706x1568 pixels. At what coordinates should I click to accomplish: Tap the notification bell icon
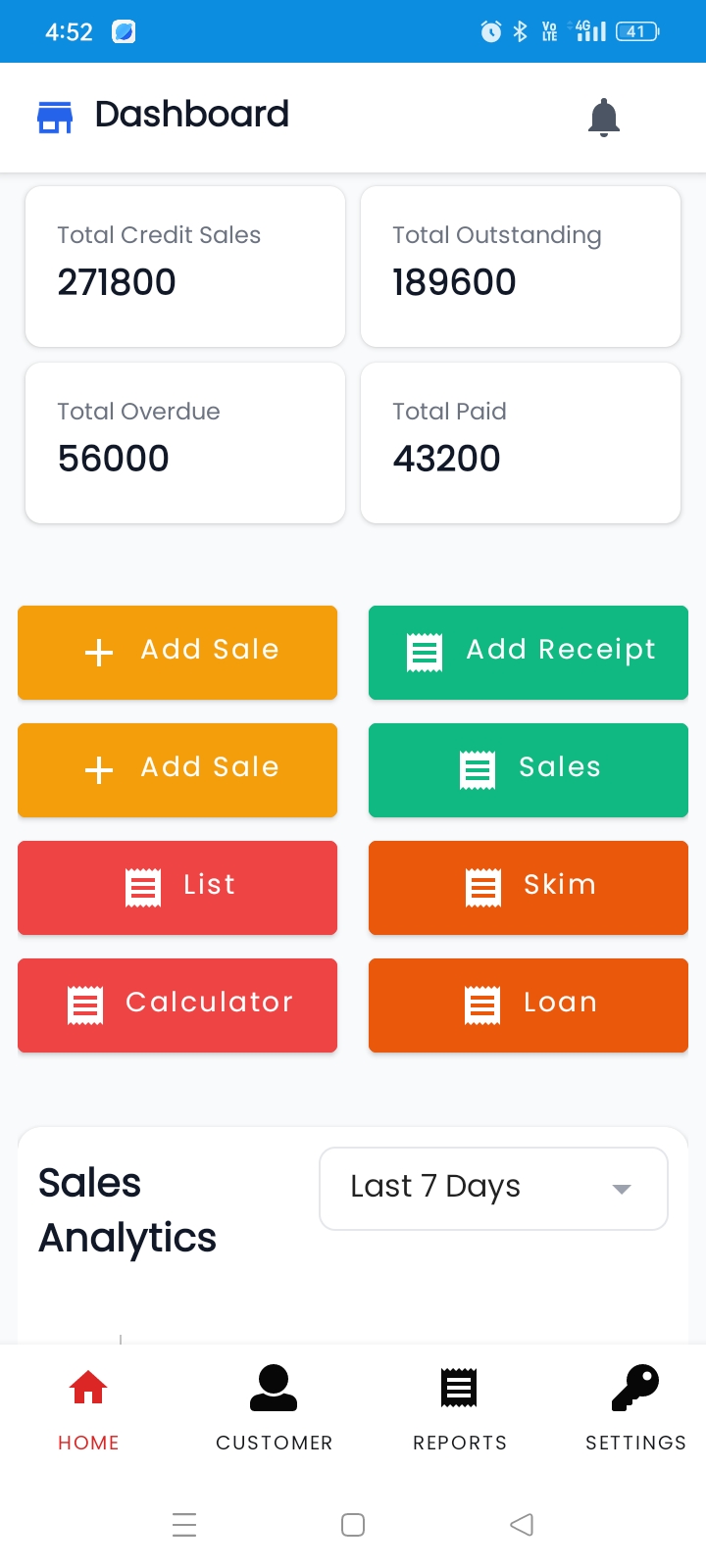tap(603, 117)
